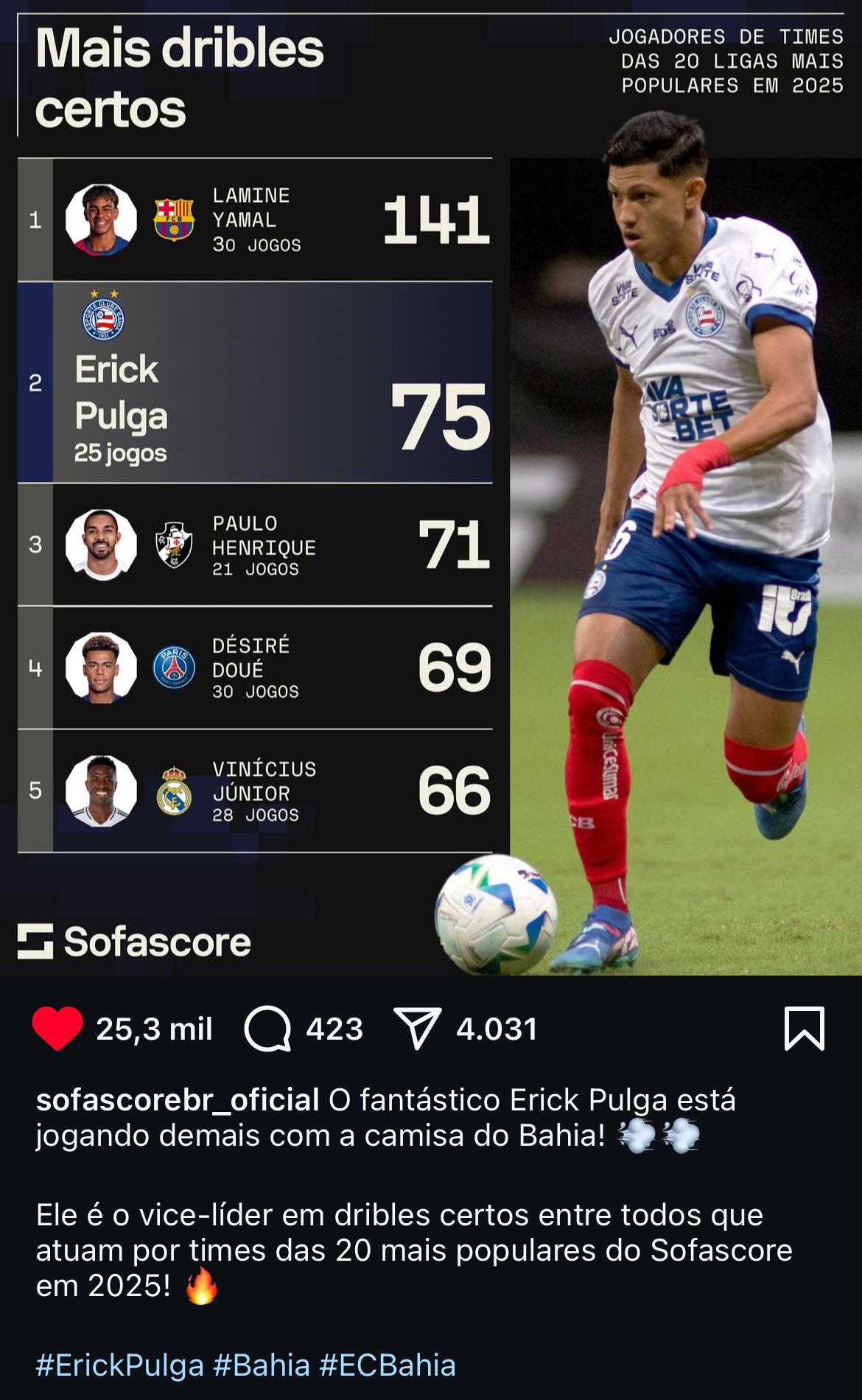Open the sofascorebr_oficial profile
This screenshot has height=1400, width=862.
tap(178, 1099)
